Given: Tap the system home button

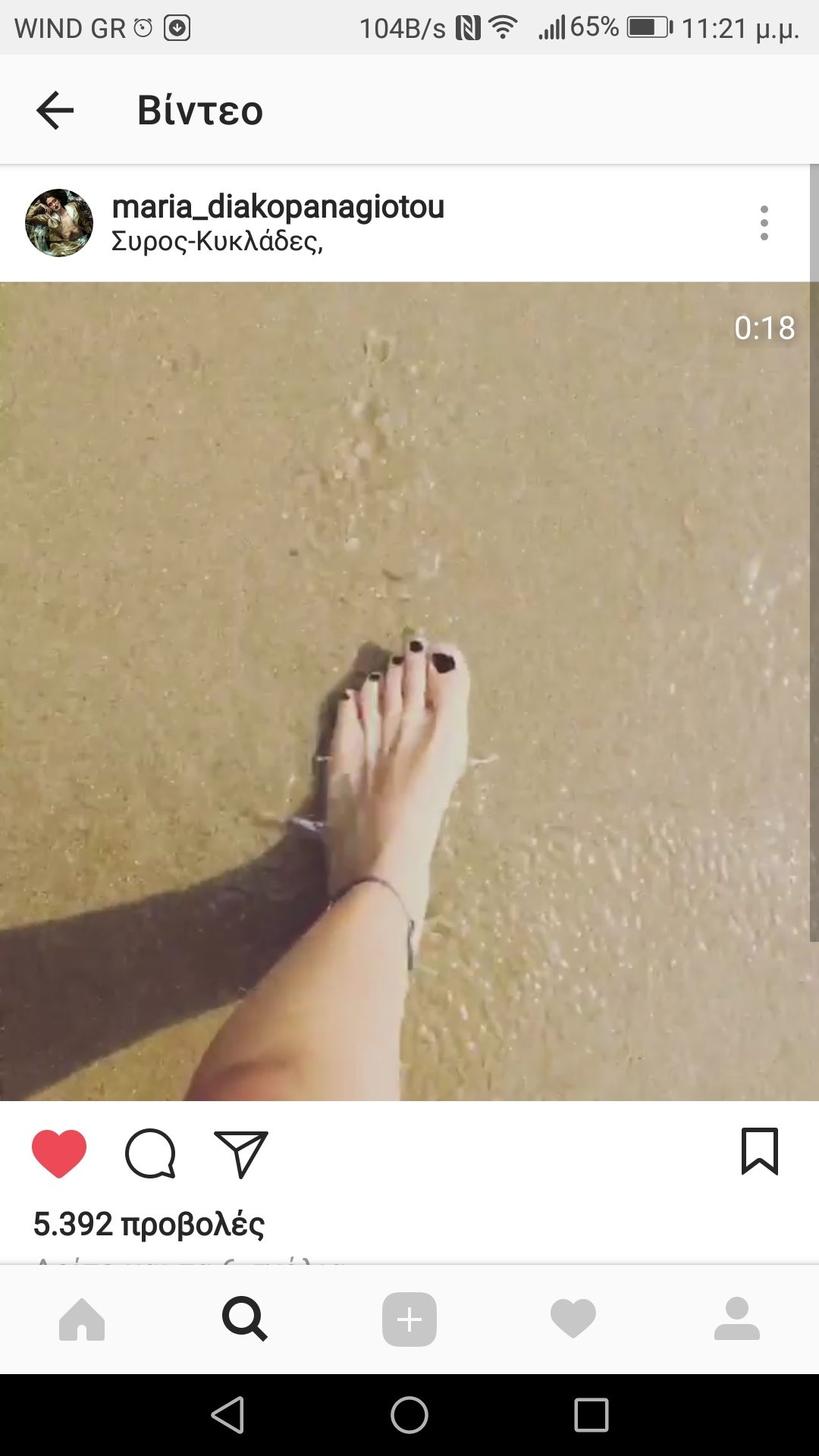Looking at the screenshot, I should (409, 1415).
